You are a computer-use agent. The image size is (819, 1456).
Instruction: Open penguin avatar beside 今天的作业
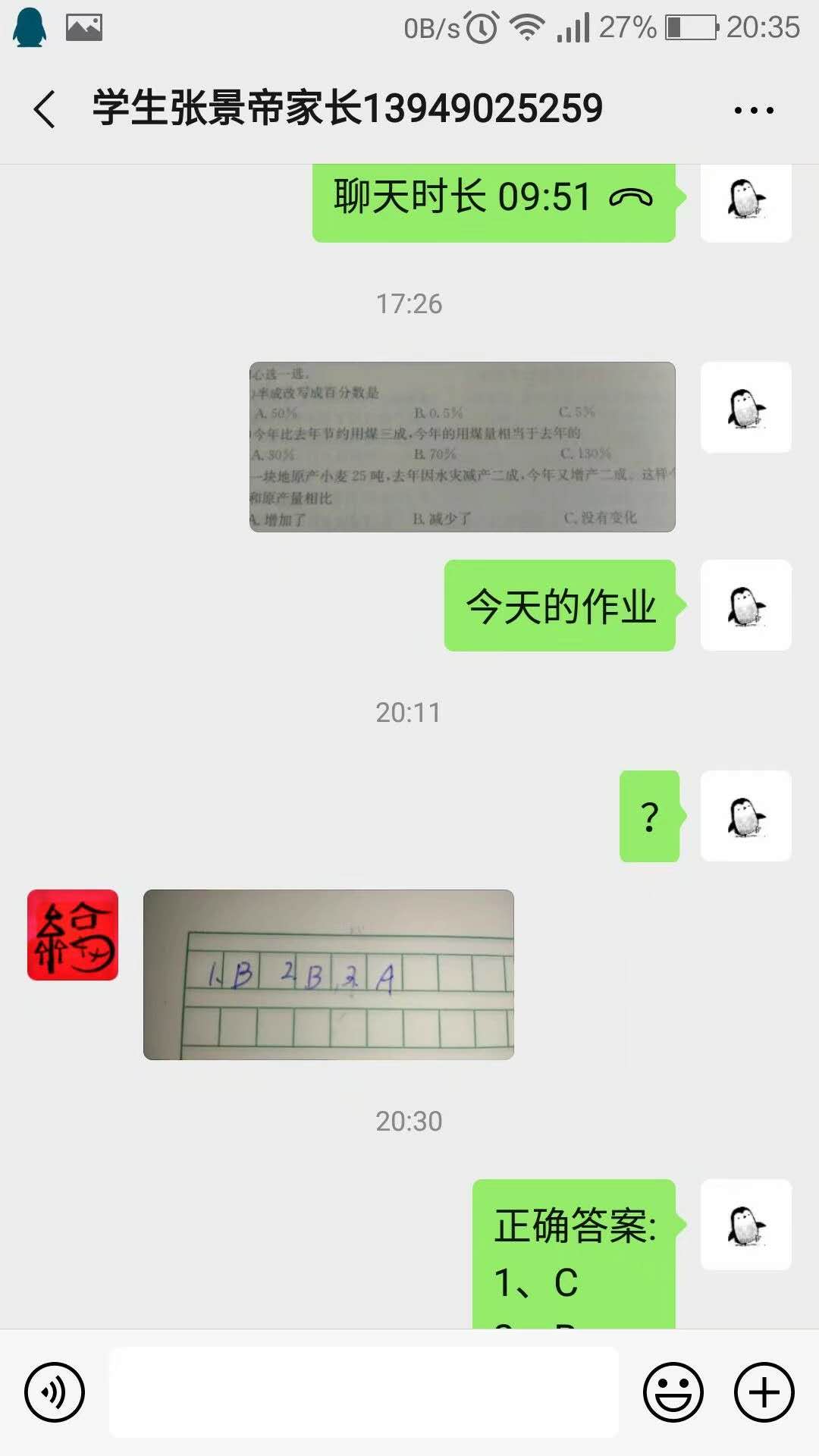pyautogui.click(x=745, y=605)
